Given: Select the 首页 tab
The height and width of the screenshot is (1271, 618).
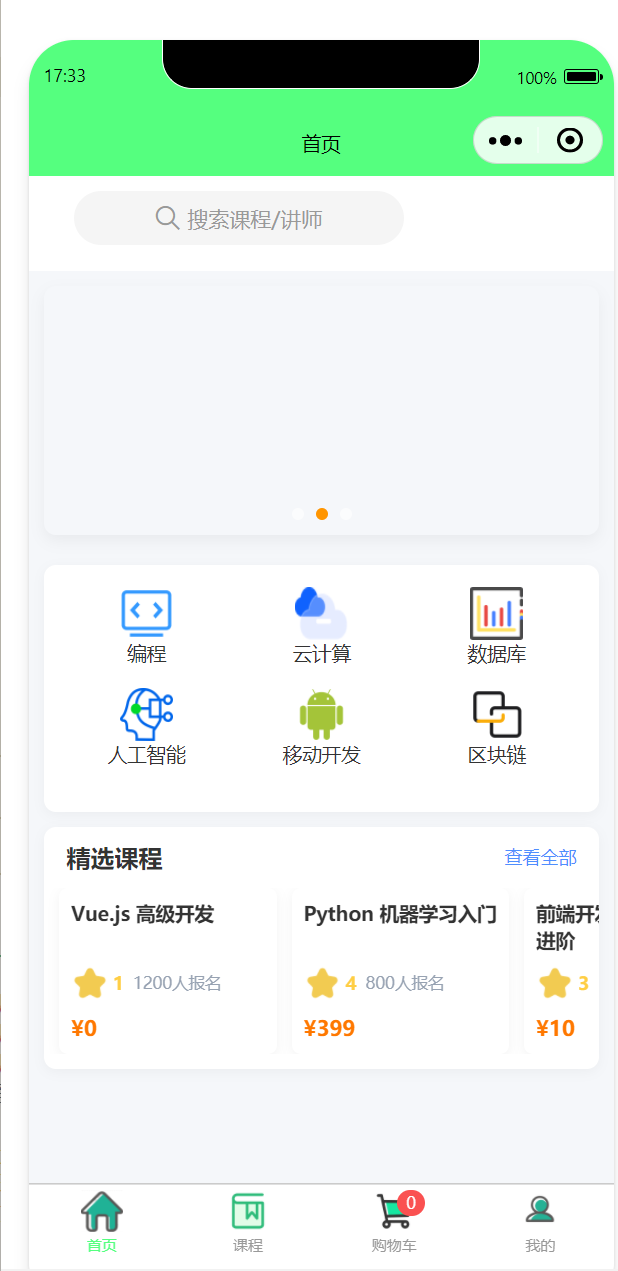Looking at the screenshot, I should [x=102, y=1222].
